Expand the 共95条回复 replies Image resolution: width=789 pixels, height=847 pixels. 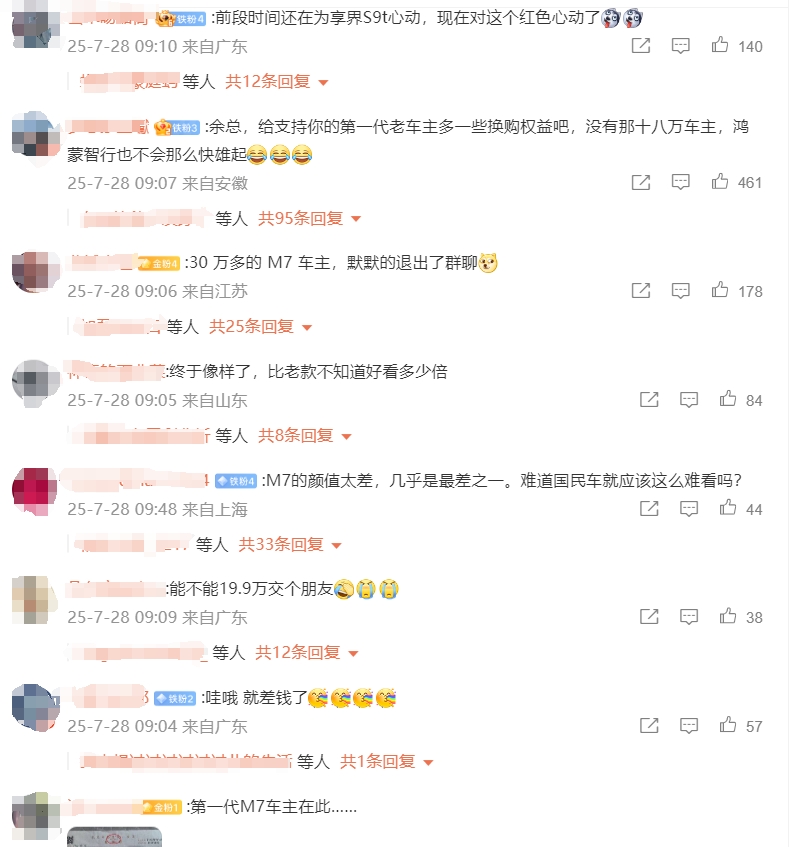coord(310,218)
